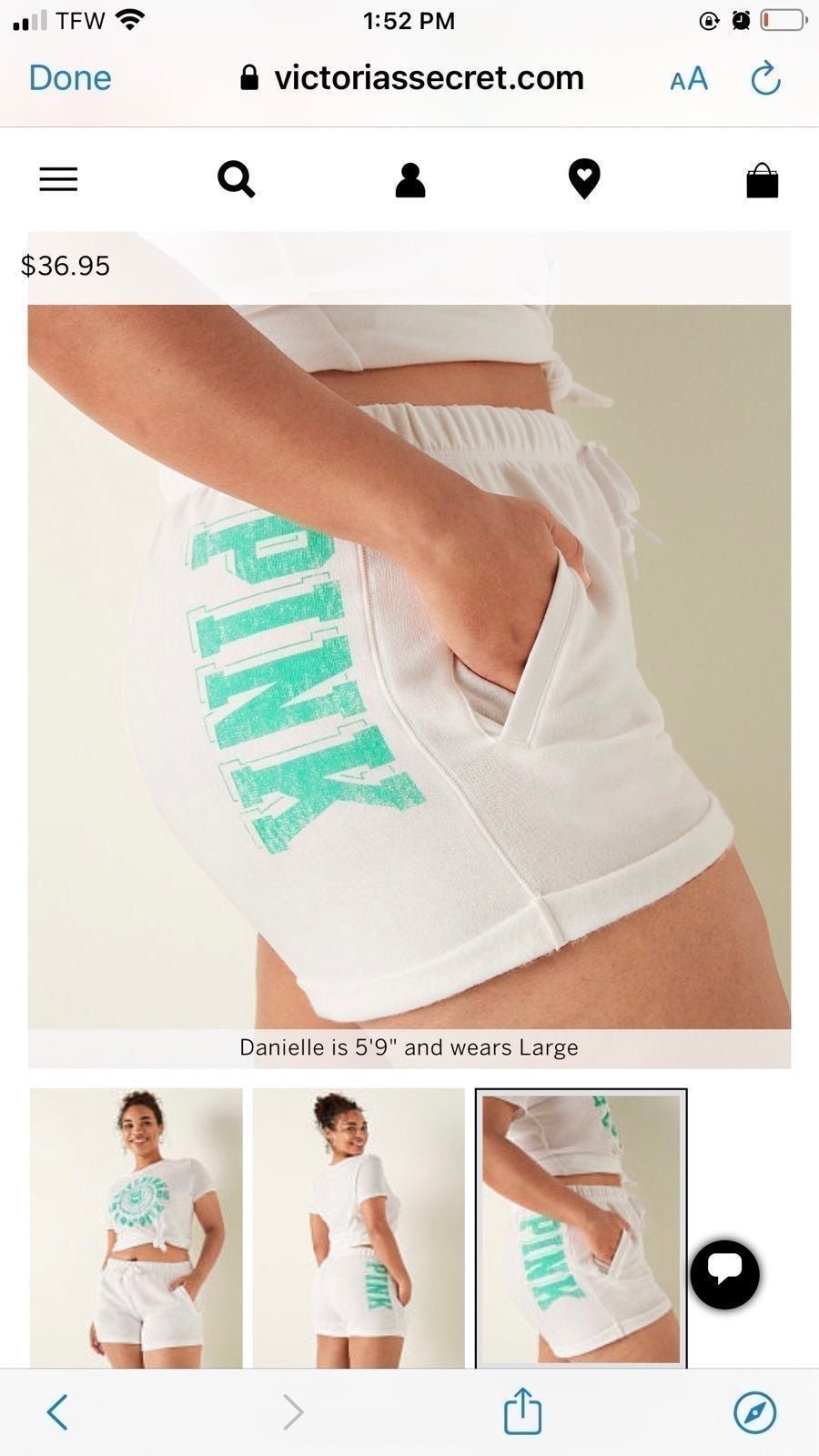Tap the main product photo of the shorts

pyautogui.click(x=409, y=667)
